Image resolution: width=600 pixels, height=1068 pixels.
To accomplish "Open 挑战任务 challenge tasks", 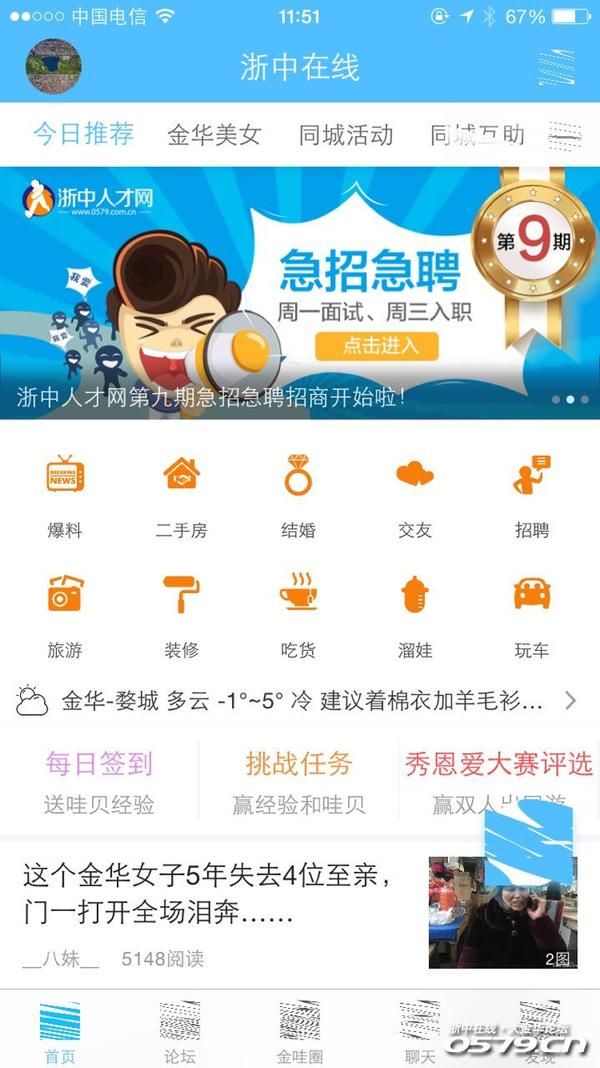I will (299, 781).
